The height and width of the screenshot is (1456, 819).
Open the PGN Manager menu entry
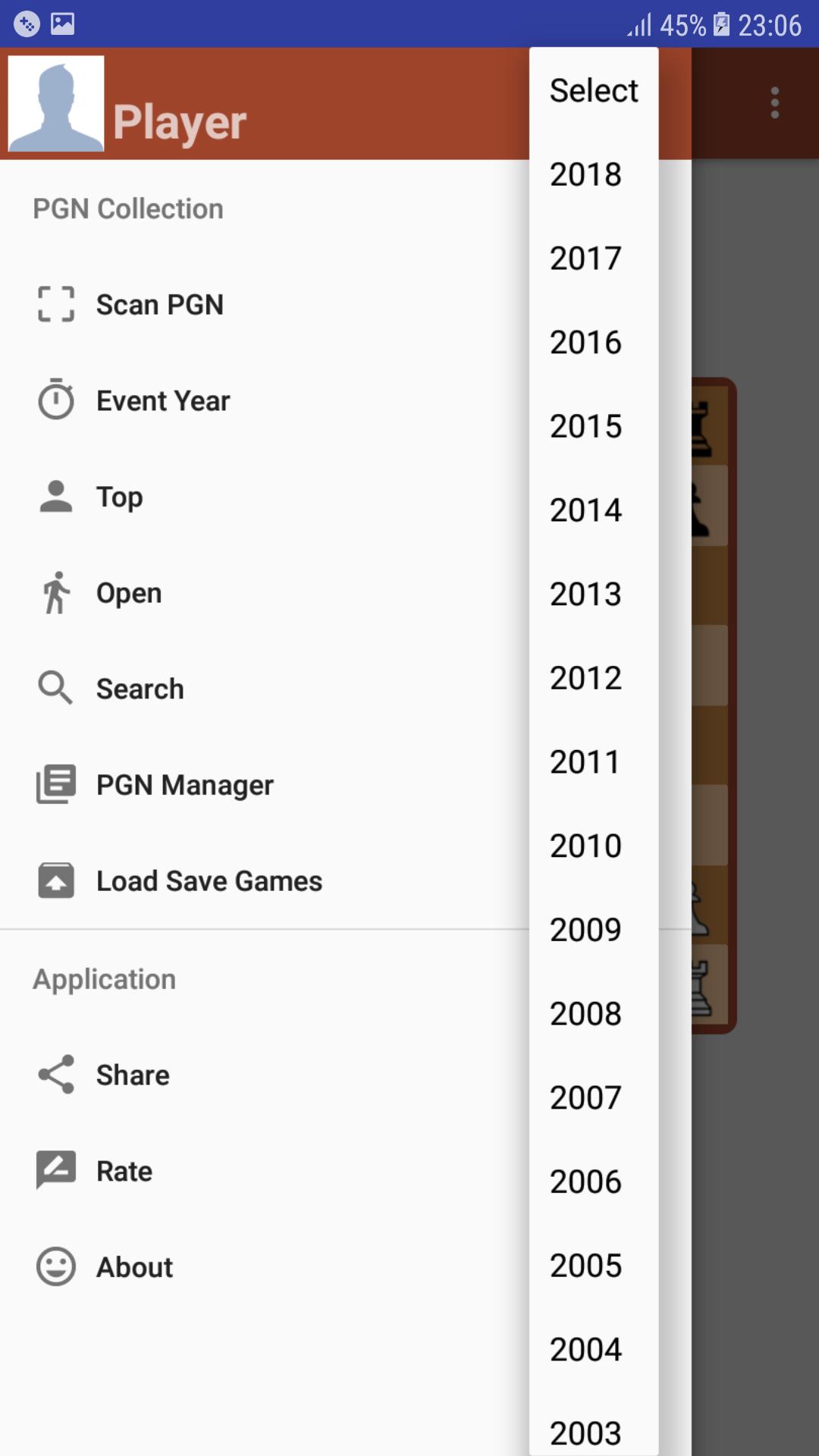pos(185,784)
